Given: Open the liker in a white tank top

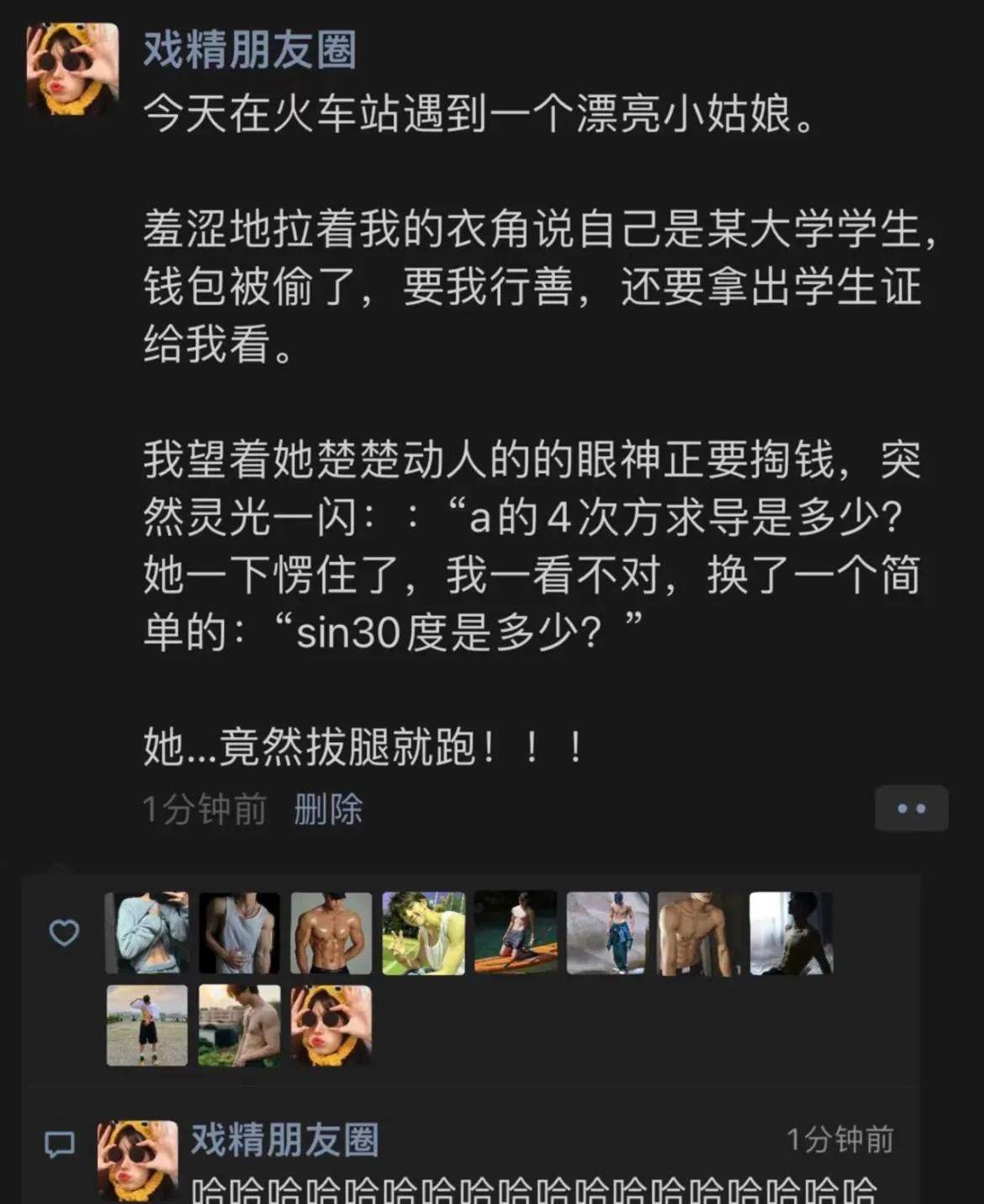Looking at the screenshot, I should click(240, 933).
